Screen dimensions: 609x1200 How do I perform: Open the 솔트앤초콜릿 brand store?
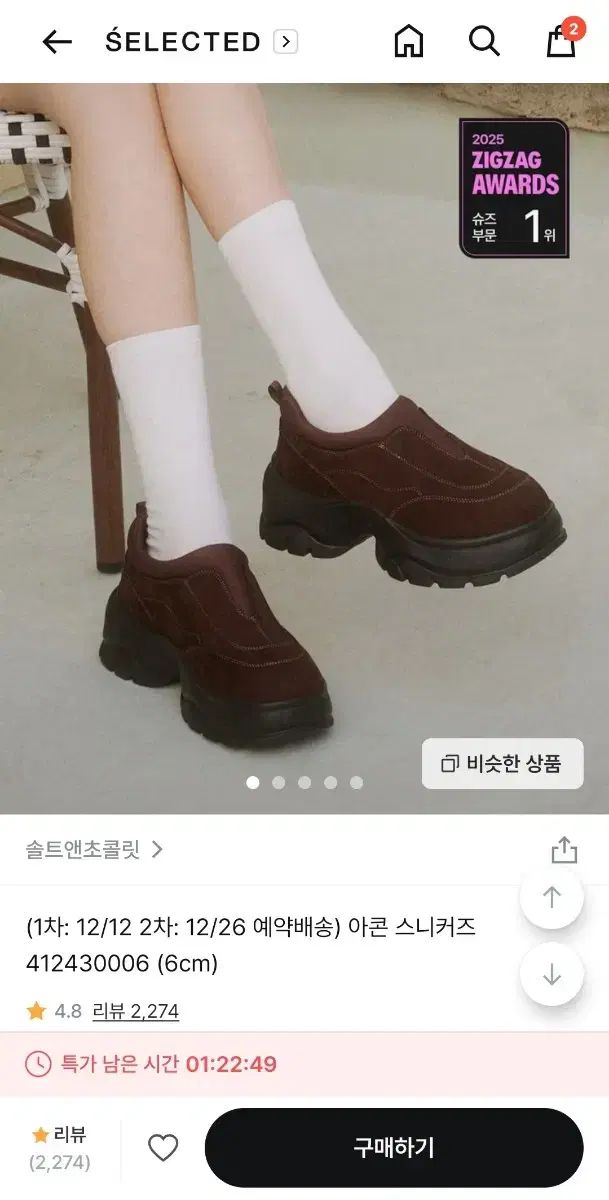coord(94,850)
